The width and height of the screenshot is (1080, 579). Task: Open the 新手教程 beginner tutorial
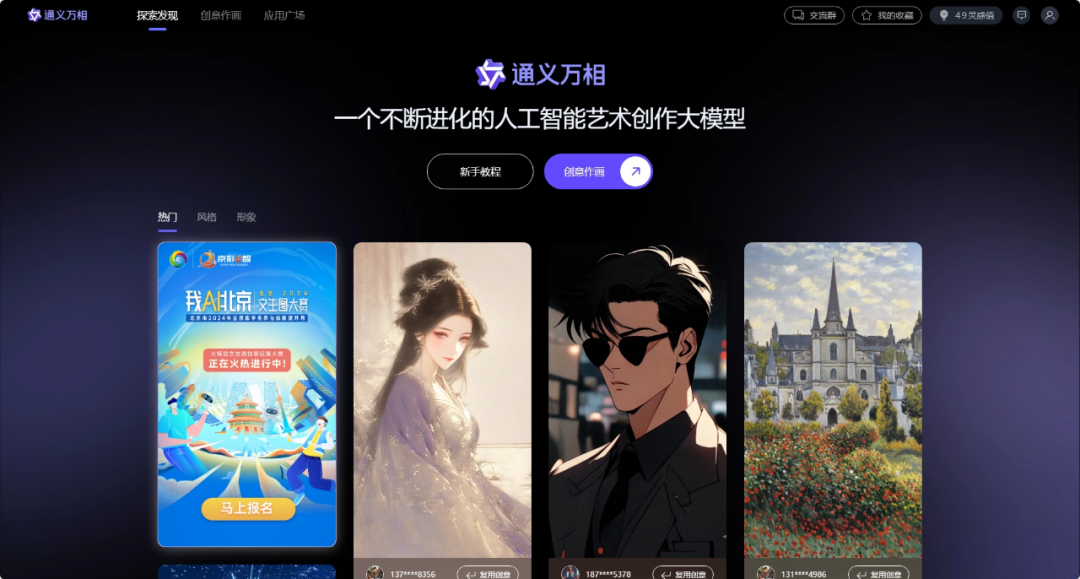[x=480, y=171]
